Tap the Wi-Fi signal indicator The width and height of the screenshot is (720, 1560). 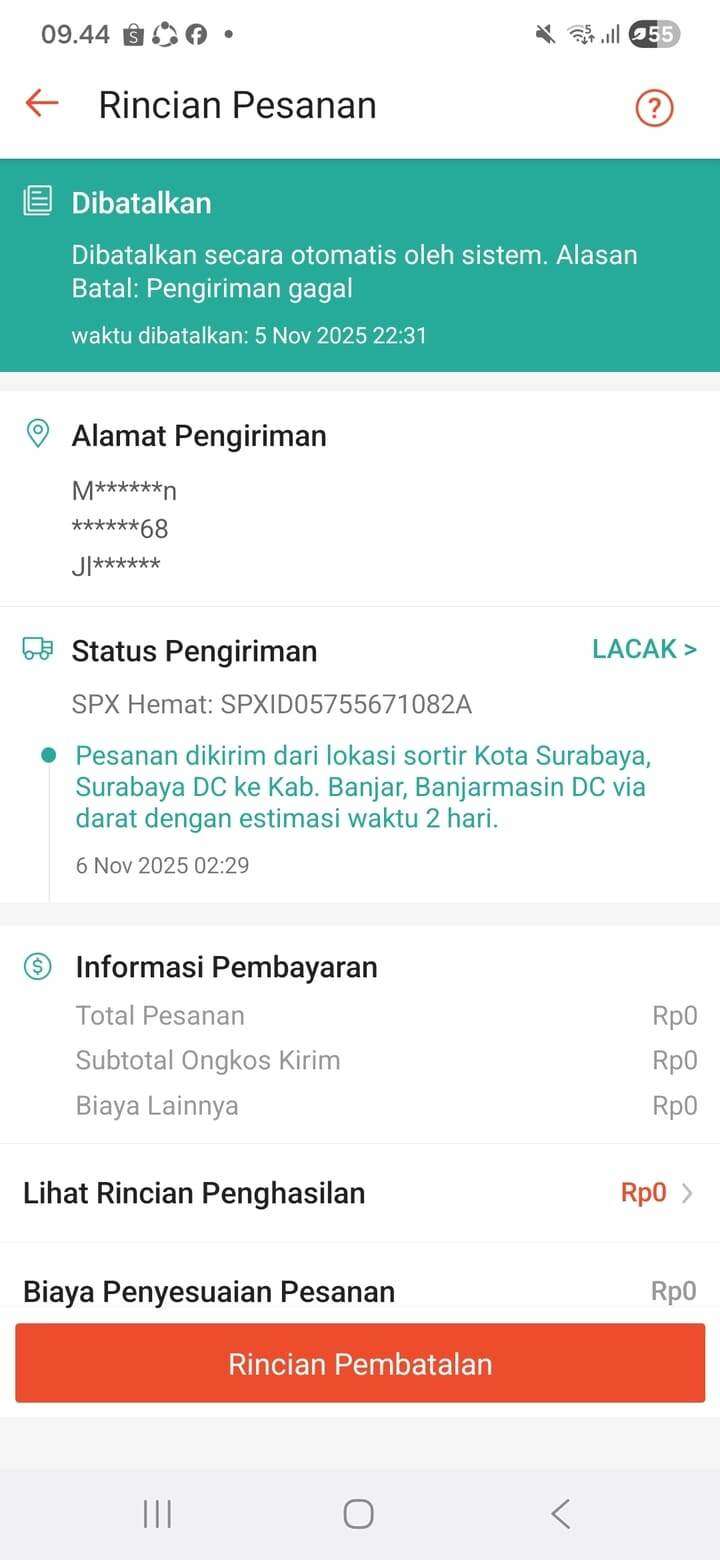point(580,33)
